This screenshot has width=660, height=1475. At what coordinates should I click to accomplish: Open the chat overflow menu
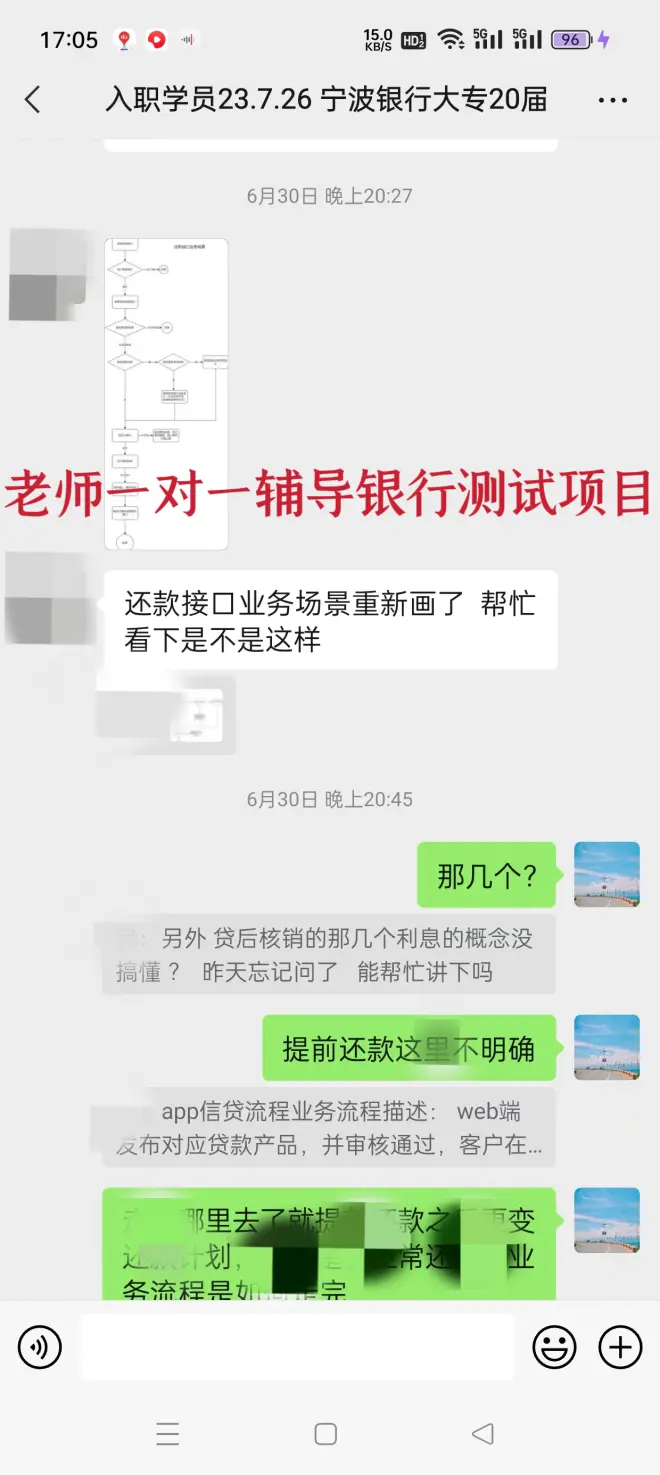[x=612, y=100]
